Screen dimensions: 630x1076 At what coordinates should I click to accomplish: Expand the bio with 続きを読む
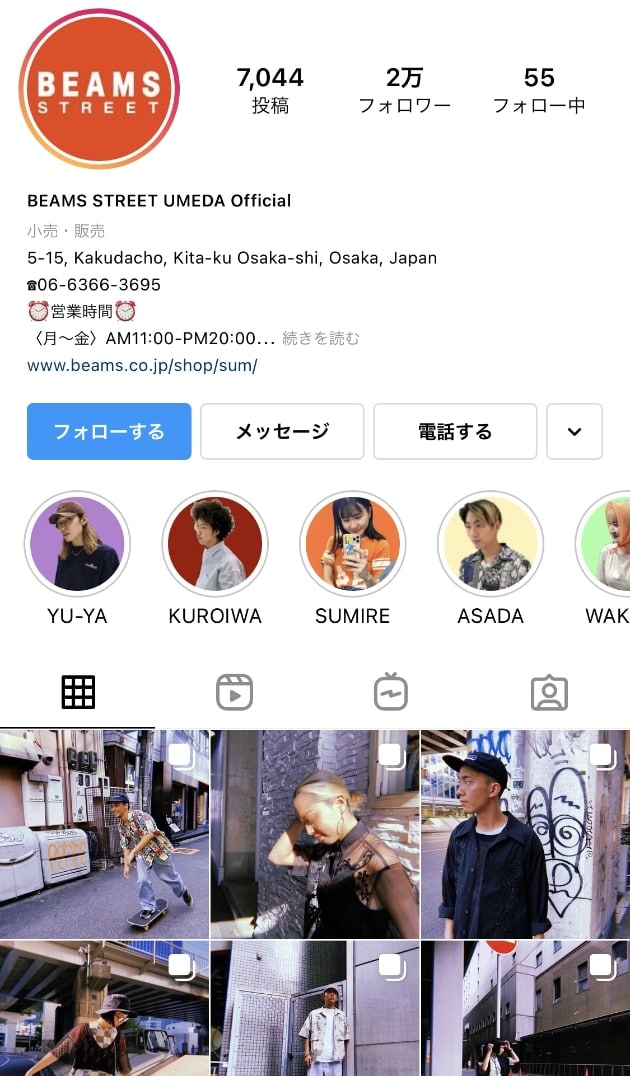tap(320, 338)
